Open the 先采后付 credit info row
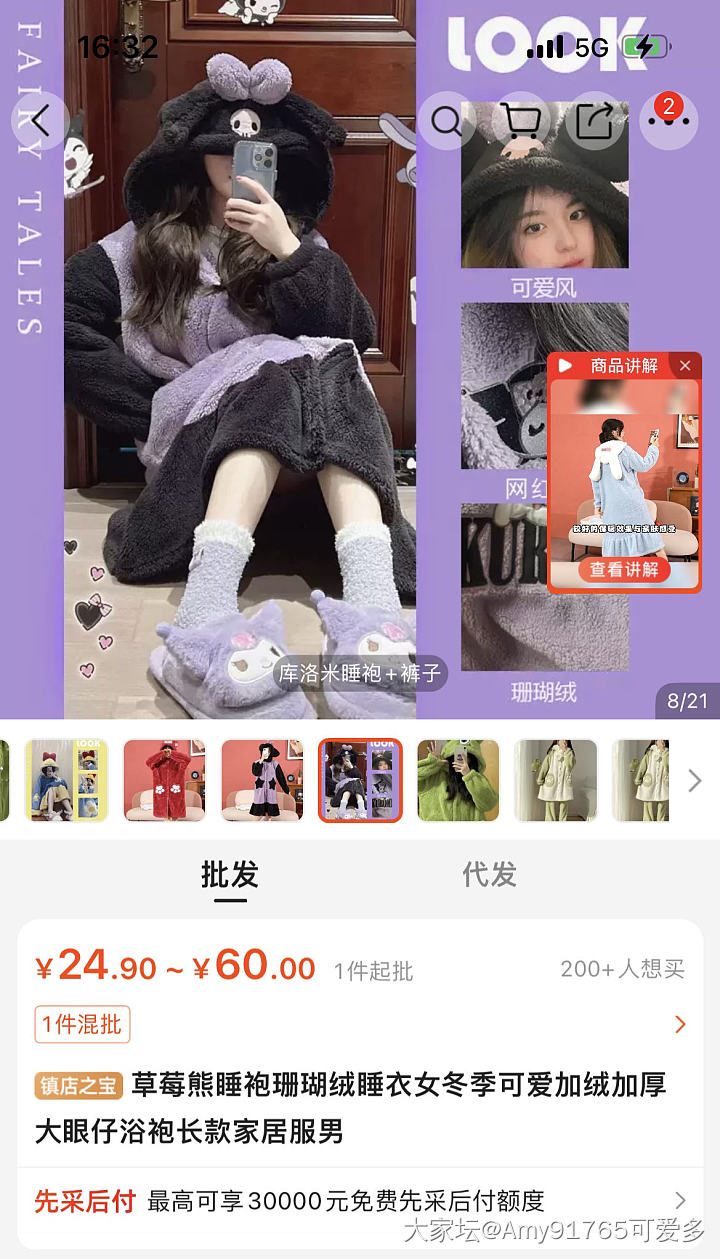The height and width of the screenshot is (1259, 720). click(360, 1201)
